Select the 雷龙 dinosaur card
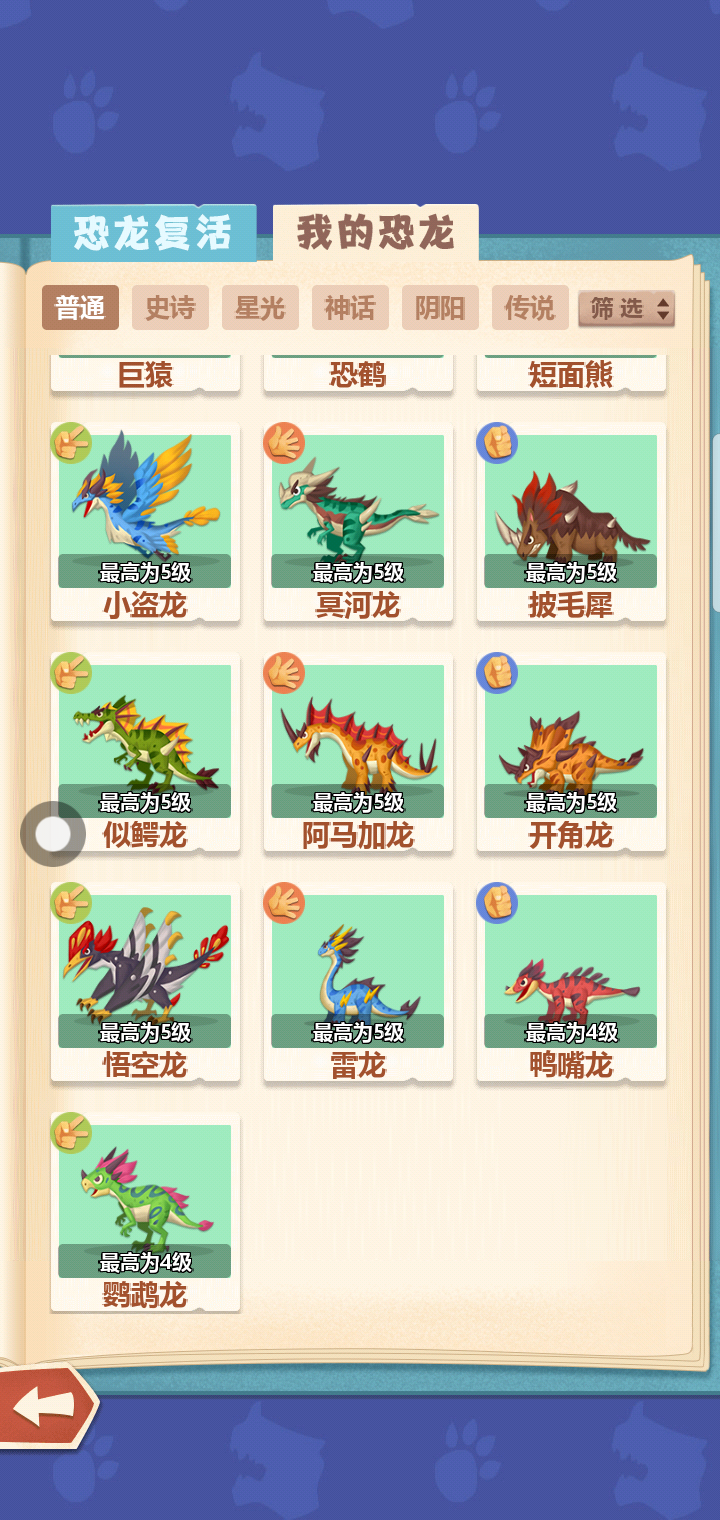720x1520 pixels. [x=358, y=980]
